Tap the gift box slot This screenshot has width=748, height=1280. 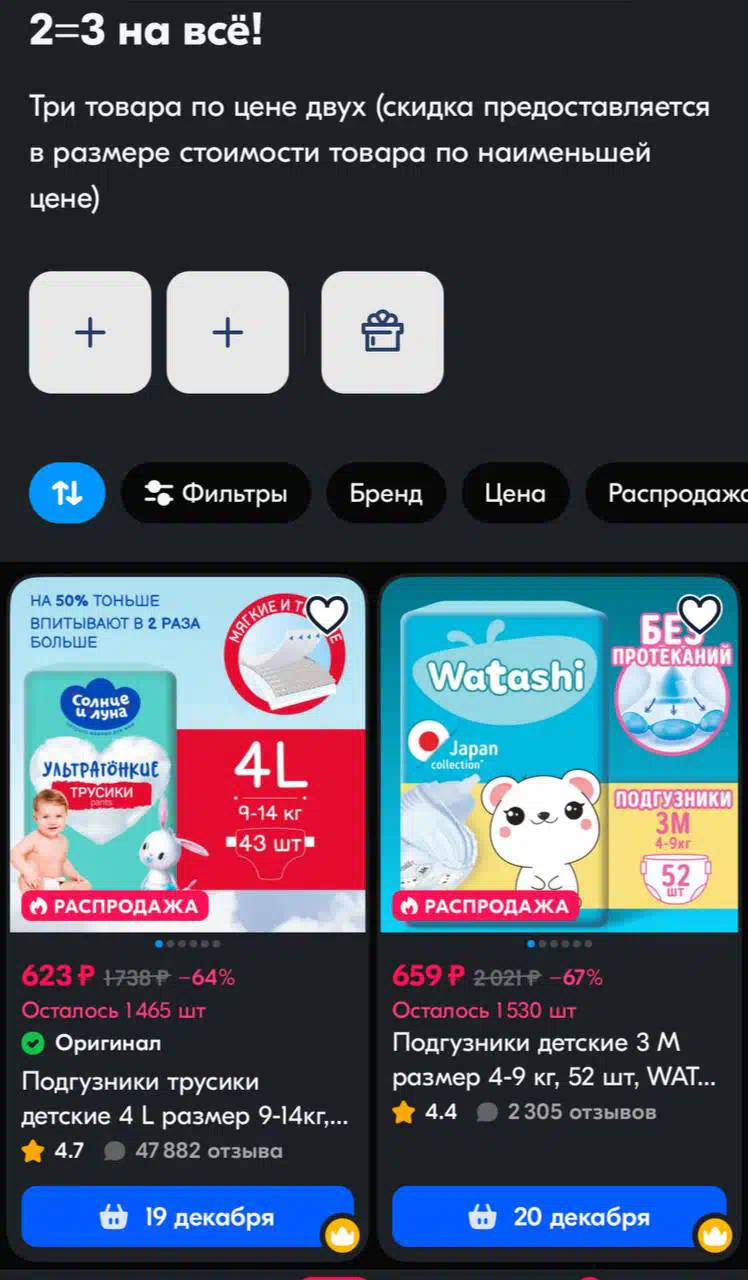point(382,332)
